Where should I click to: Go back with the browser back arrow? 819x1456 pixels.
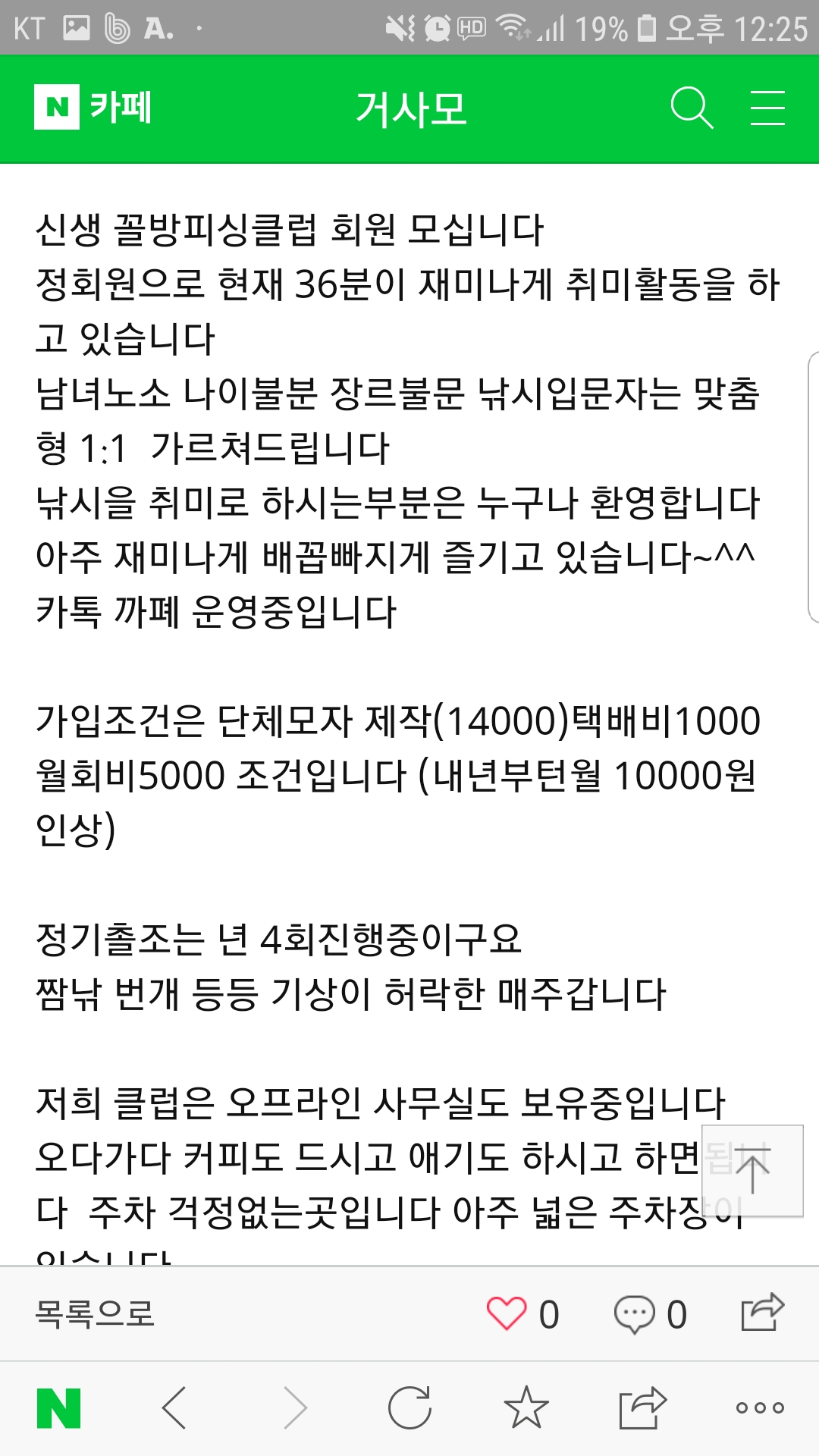(174, 1408)
